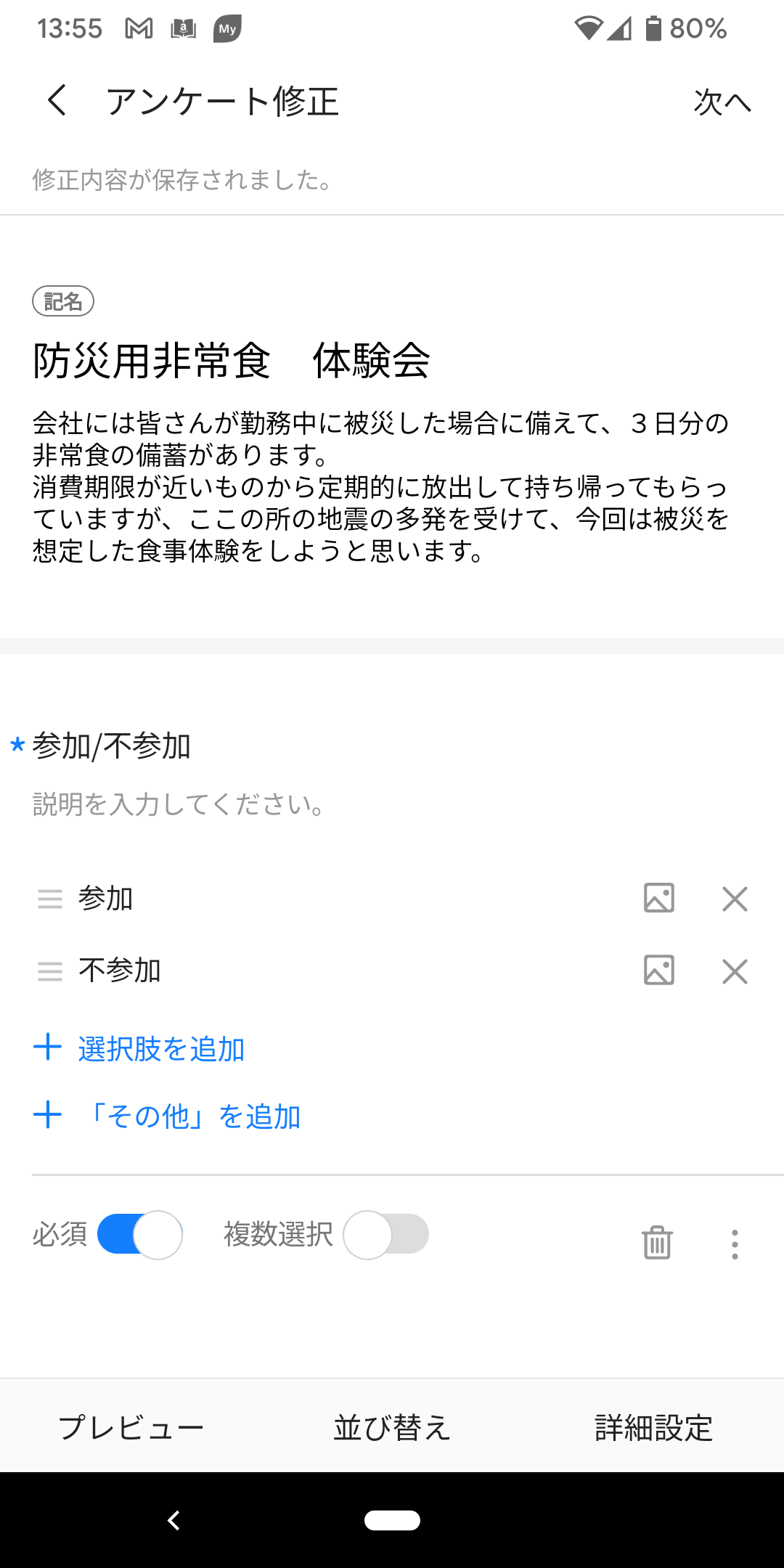Screen dimensions: 784x1568
Task: Tap 選択肢を追加 to add a choice
Action: (x=139, y=1049)
